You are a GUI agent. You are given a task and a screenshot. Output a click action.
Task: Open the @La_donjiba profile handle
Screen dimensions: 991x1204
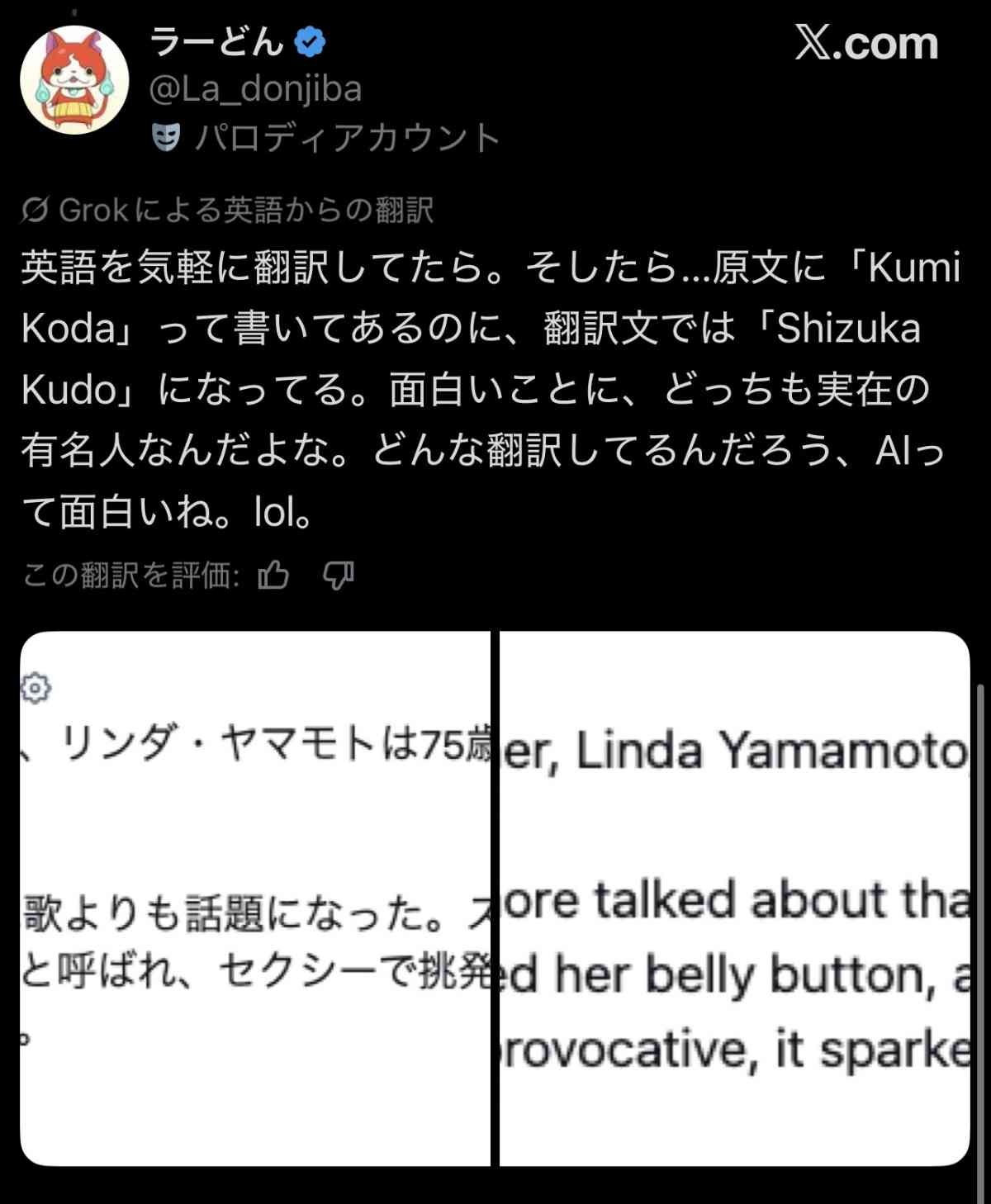[x=255, y=89]
